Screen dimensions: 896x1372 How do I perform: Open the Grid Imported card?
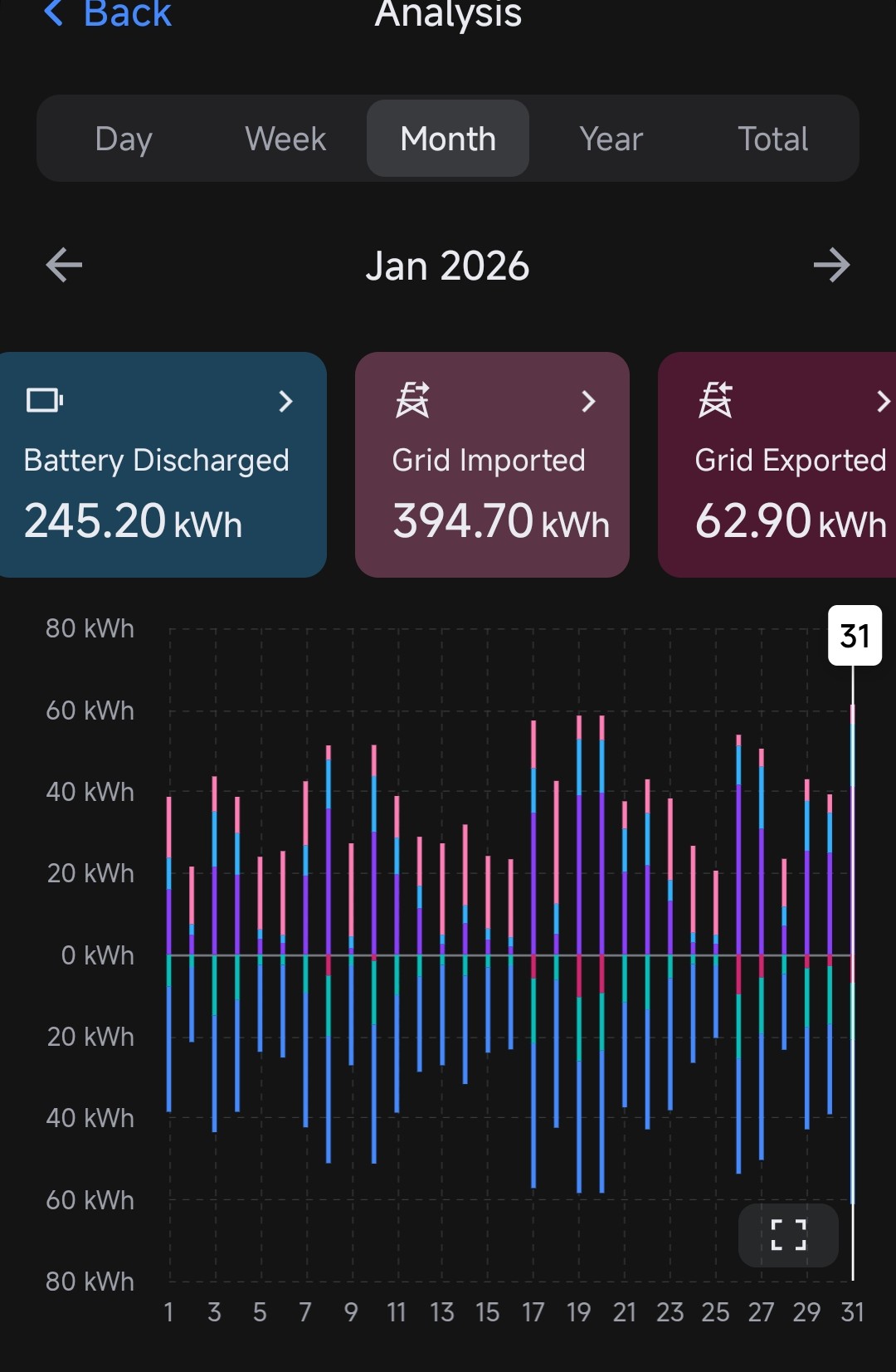pyautogui.click(x=492, y=465)
